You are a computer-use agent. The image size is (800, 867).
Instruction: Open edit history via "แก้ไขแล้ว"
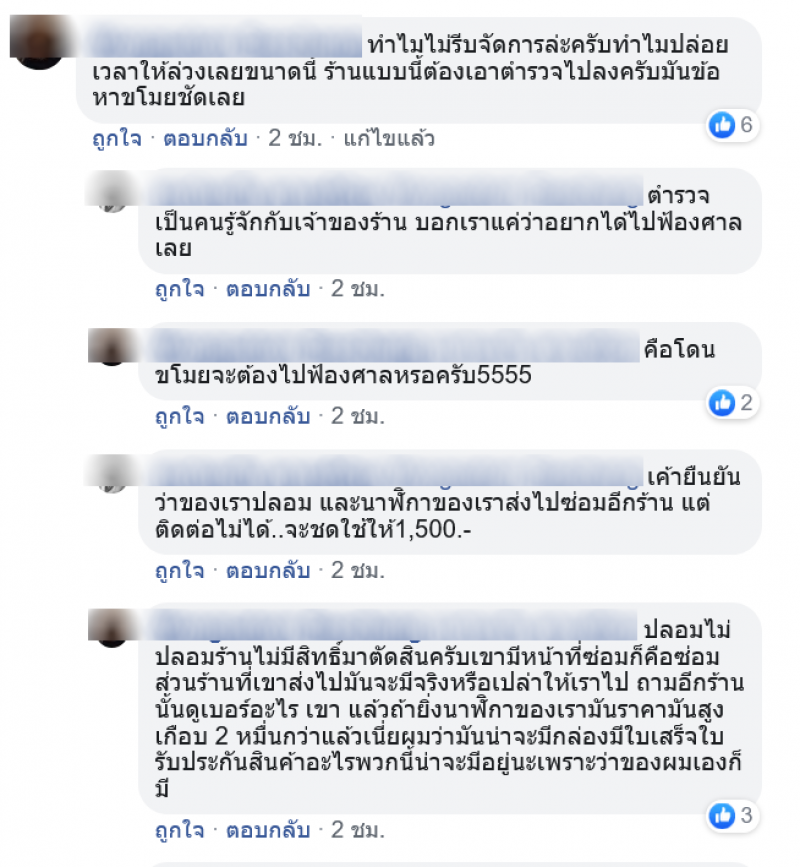tap(388, 138)
